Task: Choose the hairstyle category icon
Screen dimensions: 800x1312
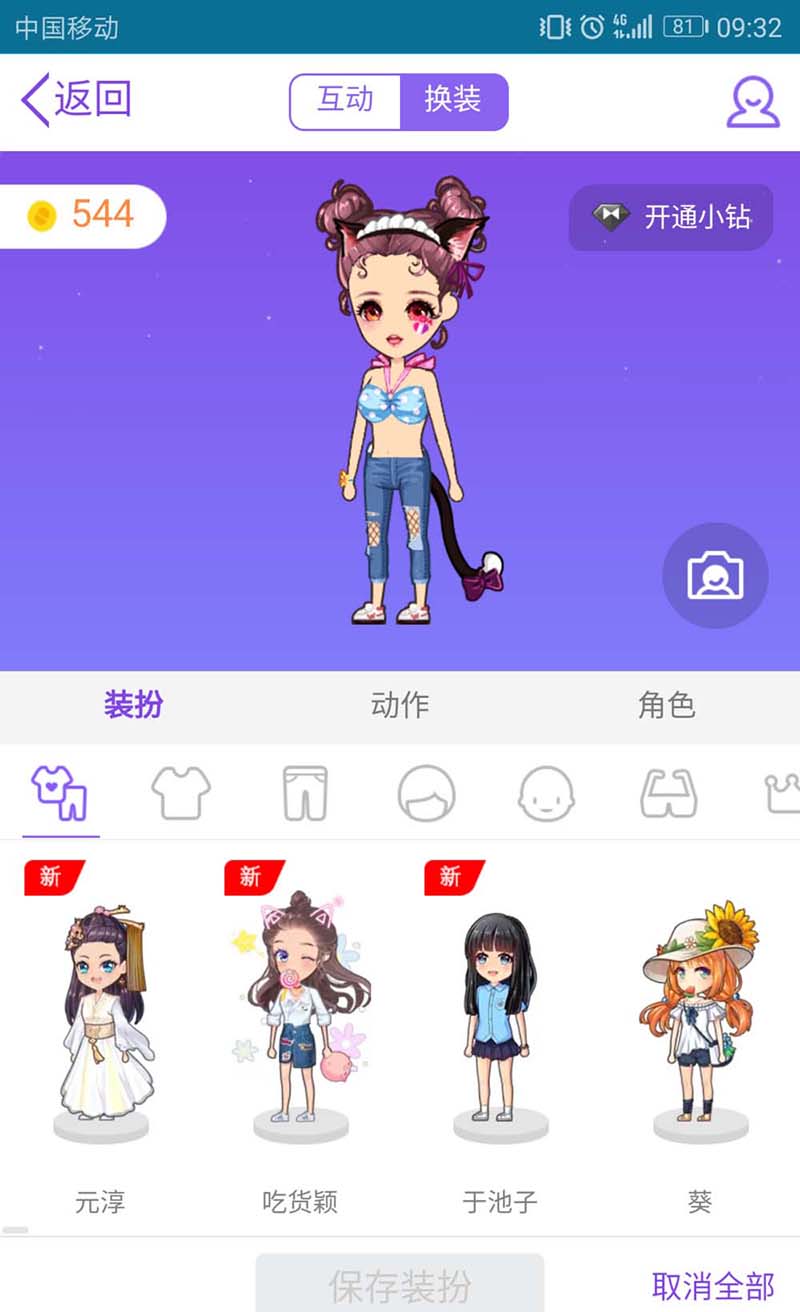Action: [x=426, y=794]
